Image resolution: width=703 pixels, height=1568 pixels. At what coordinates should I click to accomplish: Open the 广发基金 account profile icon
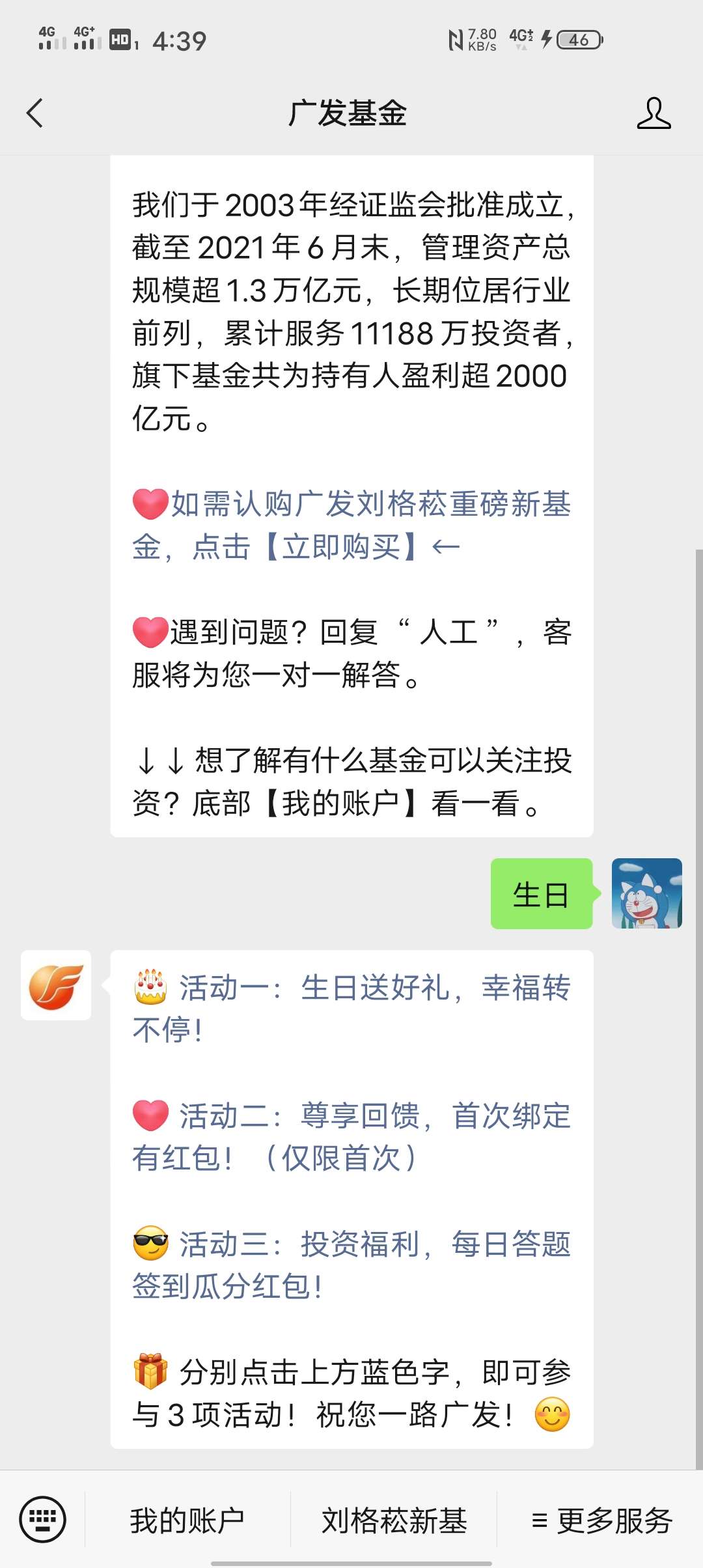(653, 113)
